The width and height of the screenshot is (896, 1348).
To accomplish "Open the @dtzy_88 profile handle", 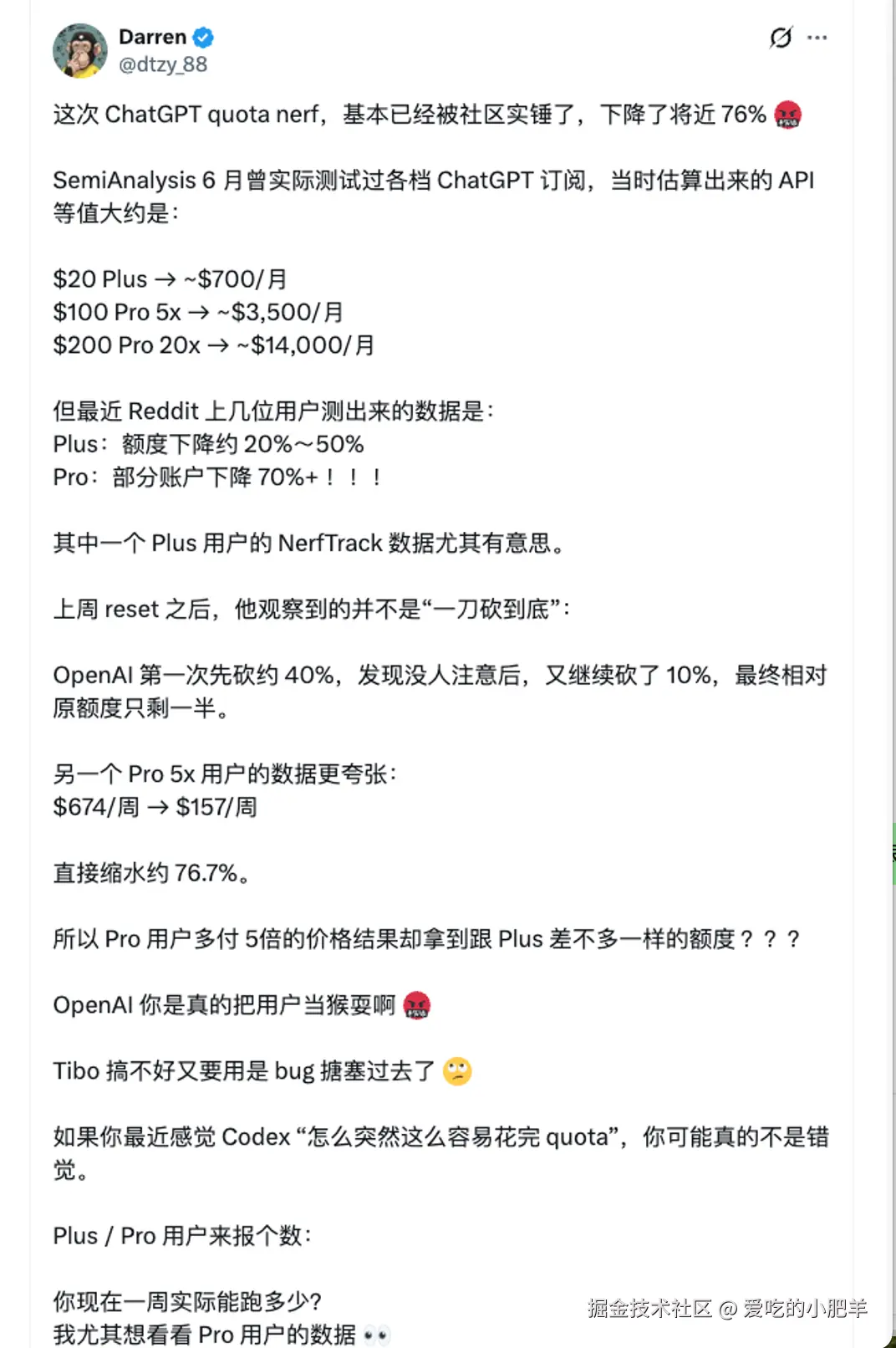I will click(163, 64).
